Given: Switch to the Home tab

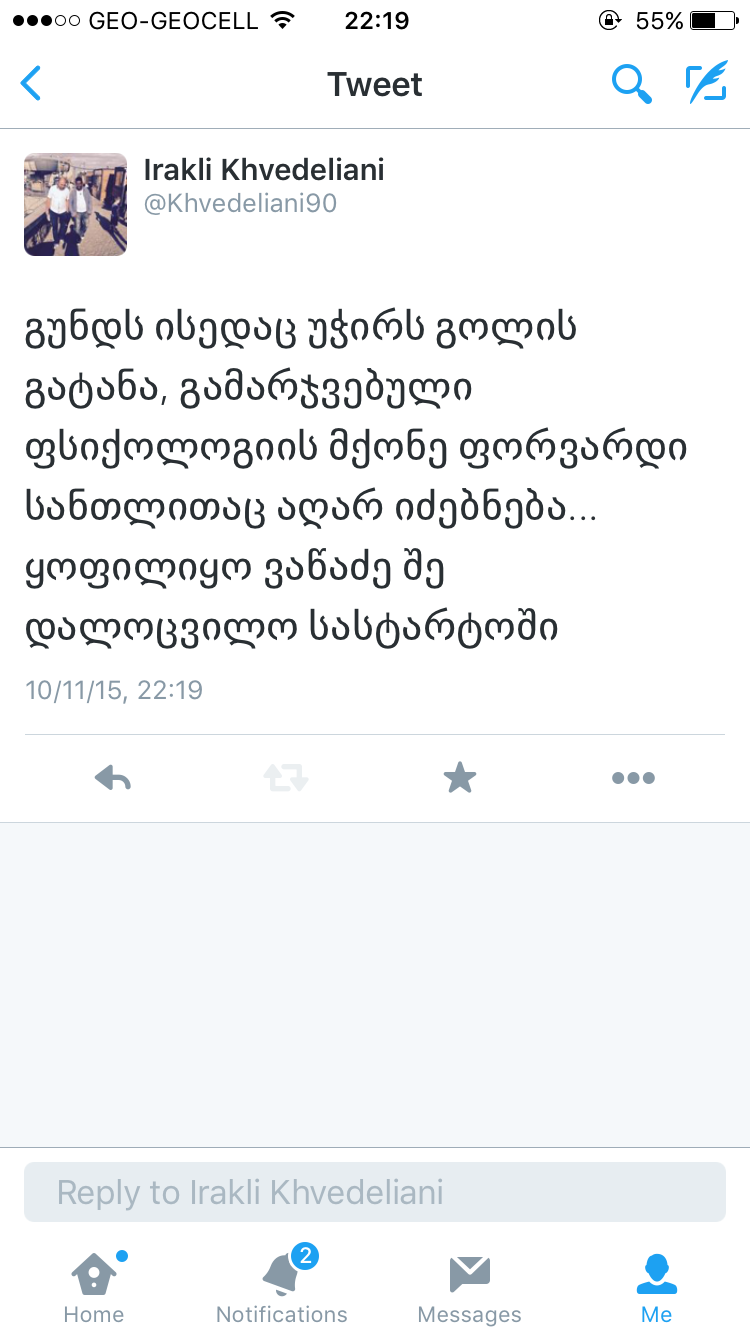Looking at the screenshot, I should click(x=94, y=1288).
